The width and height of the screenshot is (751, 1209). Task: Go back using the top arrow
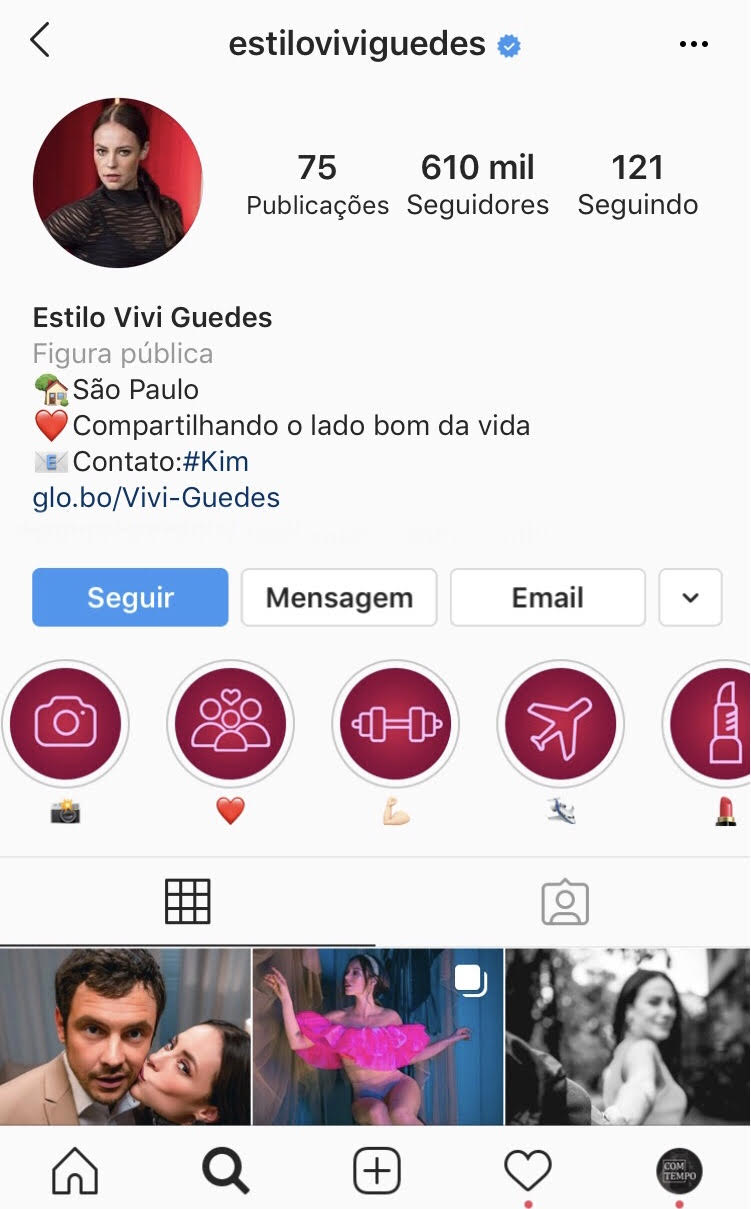[x=40, y=41]
